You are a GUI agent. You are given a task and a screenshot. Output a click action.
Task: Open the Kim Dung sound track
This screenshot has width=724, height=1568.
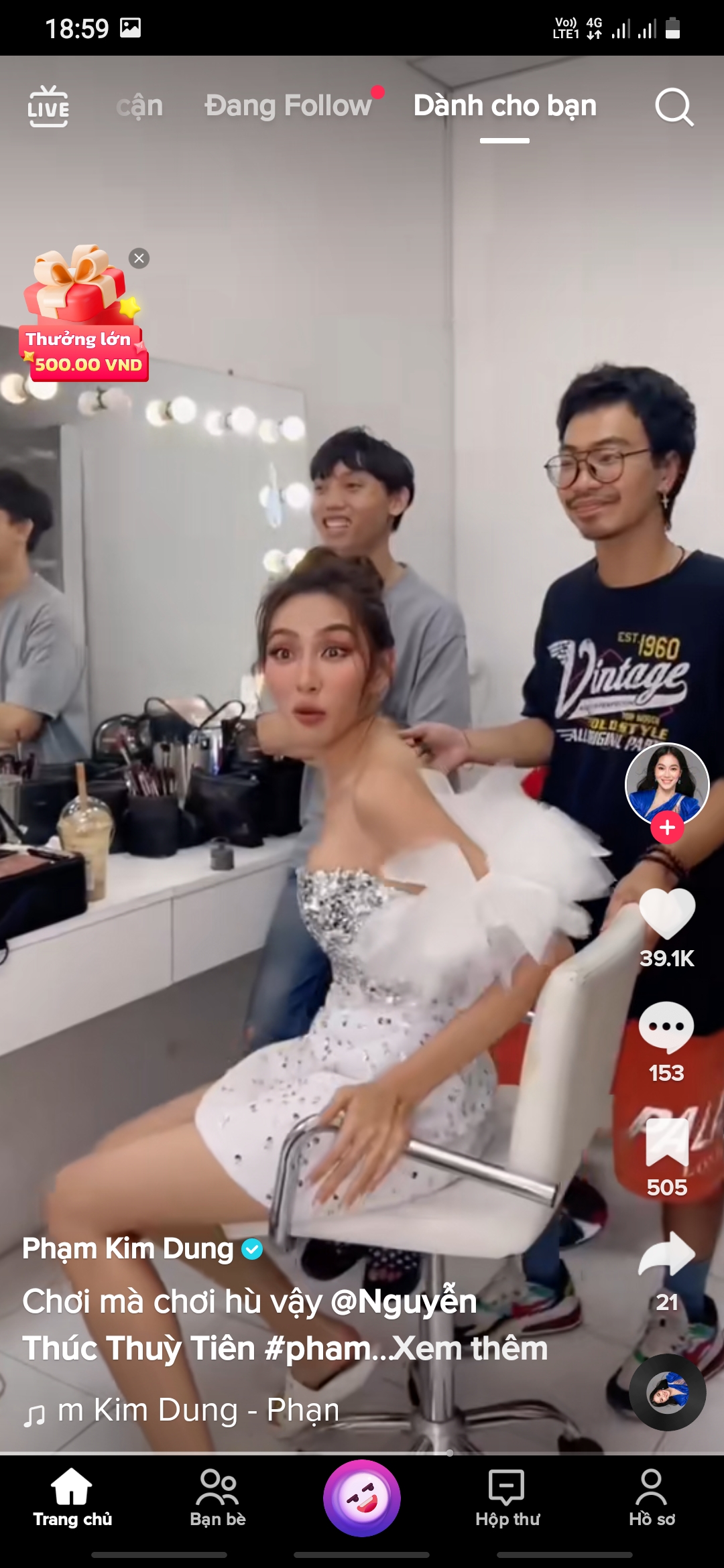coord(198,1410)
